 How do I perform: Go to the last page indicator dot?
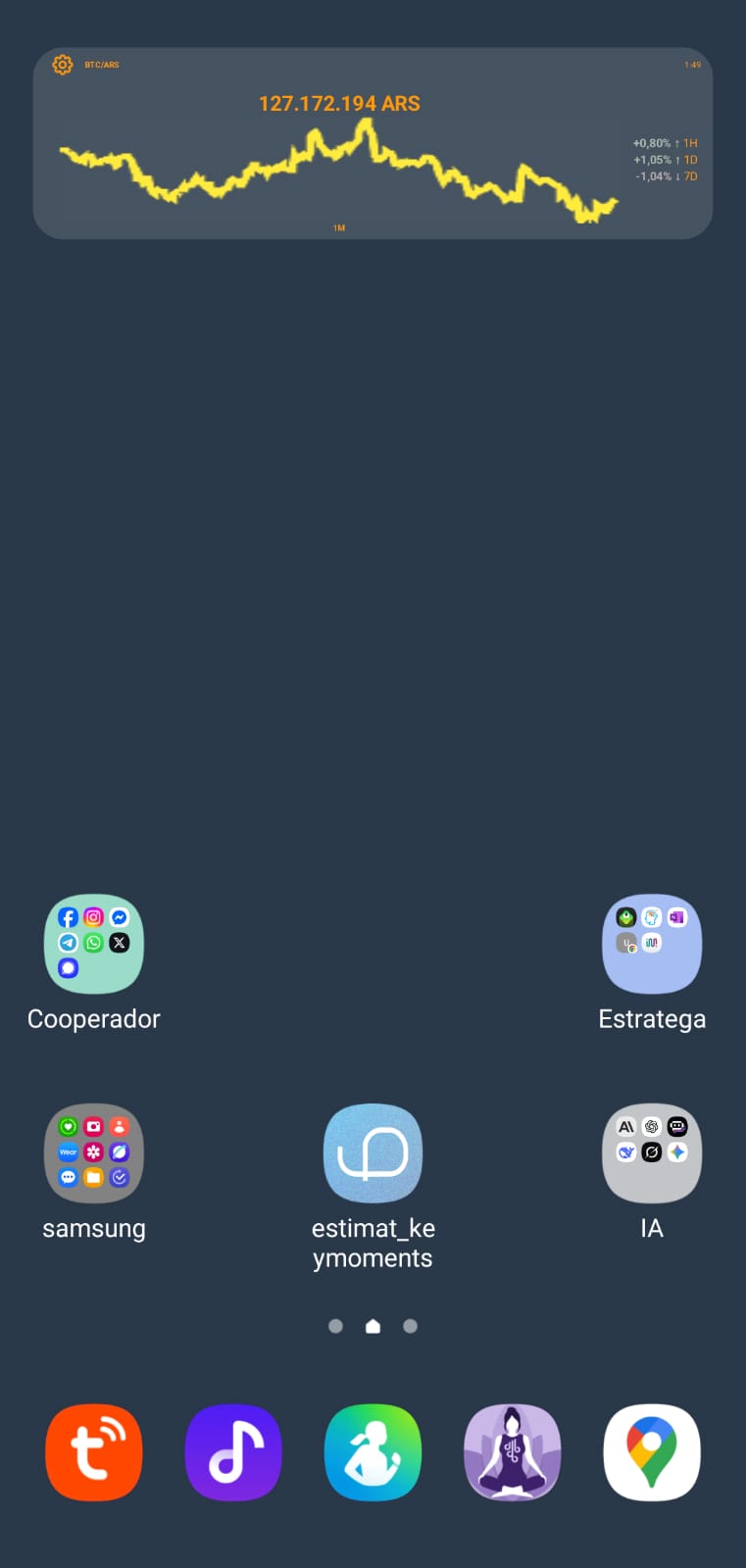pos(410,1326)
